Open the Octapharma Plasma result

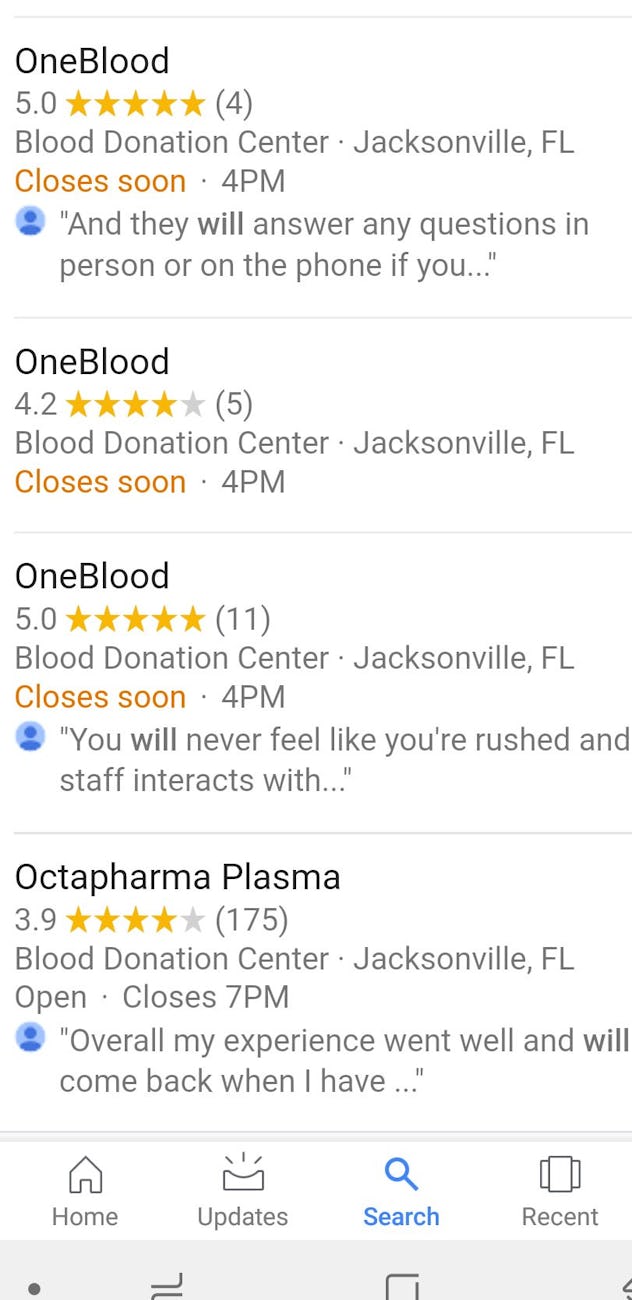click(316, 982)
